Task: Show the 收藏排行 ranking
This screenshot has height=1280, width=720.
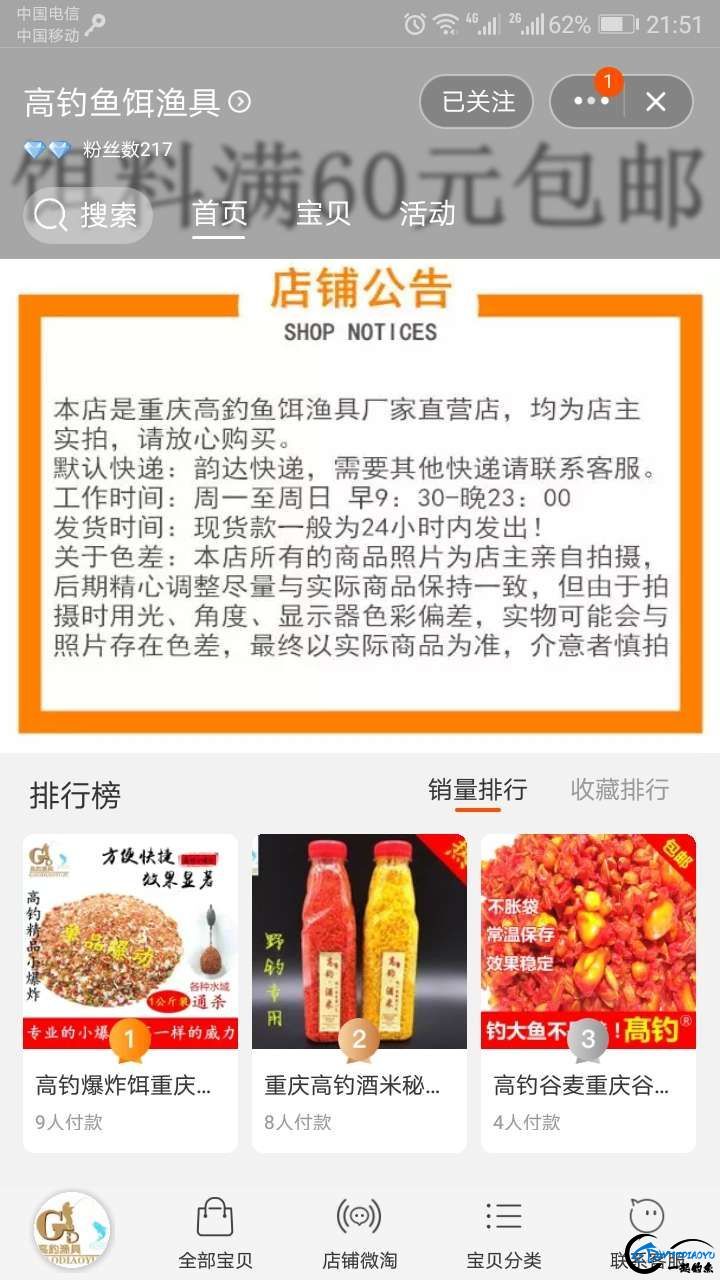Action: coord(619,789)
